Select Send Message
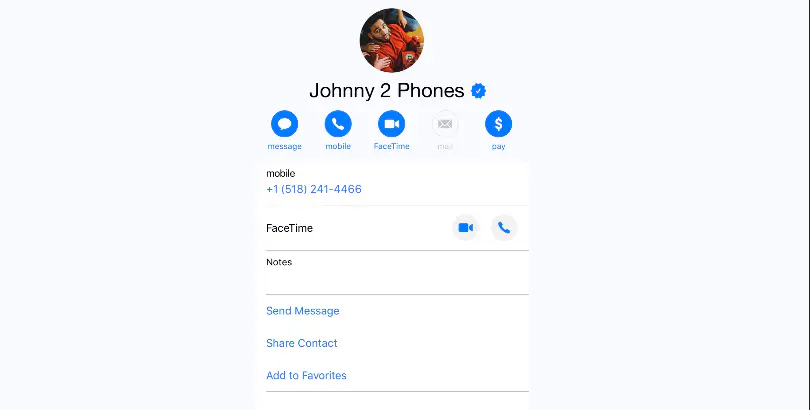Image resolution: width=810 pixels, height=410 pixels. 303,311
